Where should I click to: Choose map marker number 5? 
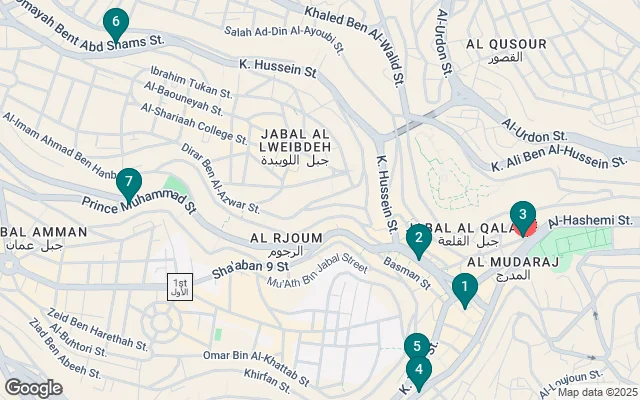pos(417,346)
